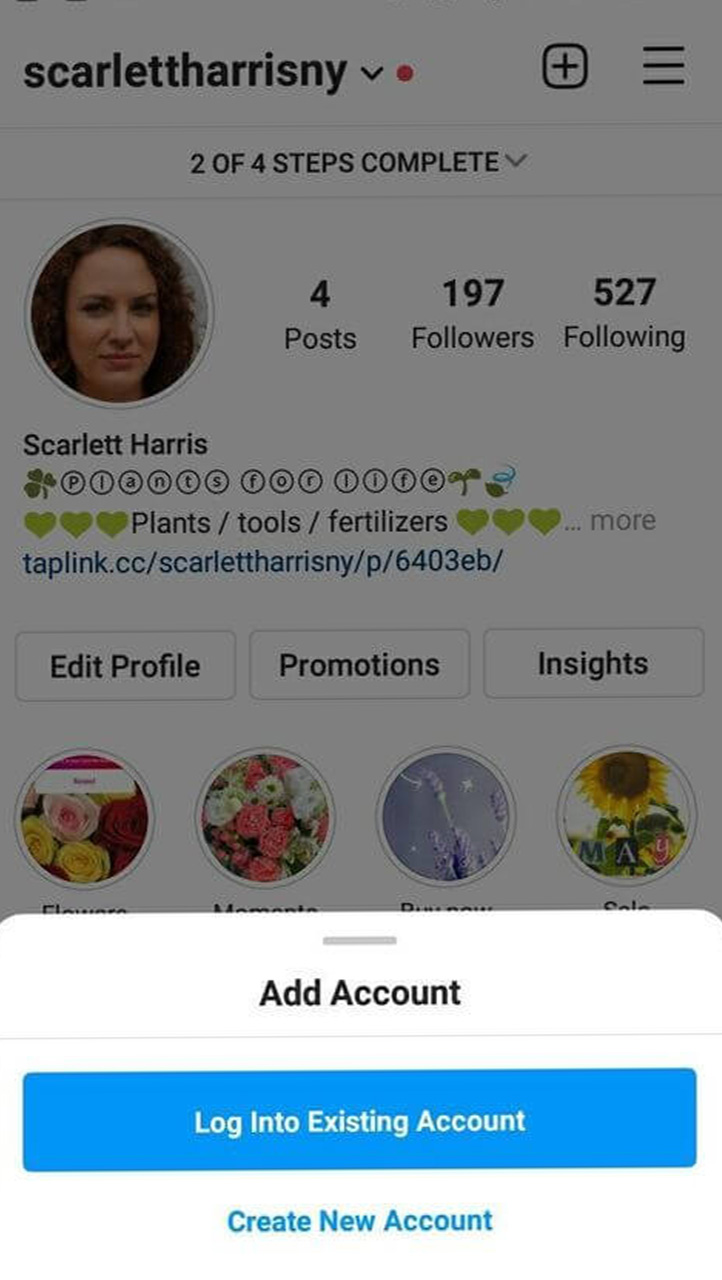This screenshot has width=722, height=1280.
Task: Open the taplink.cc bio link
Action: pyautogui.click(x=262, y=562)
